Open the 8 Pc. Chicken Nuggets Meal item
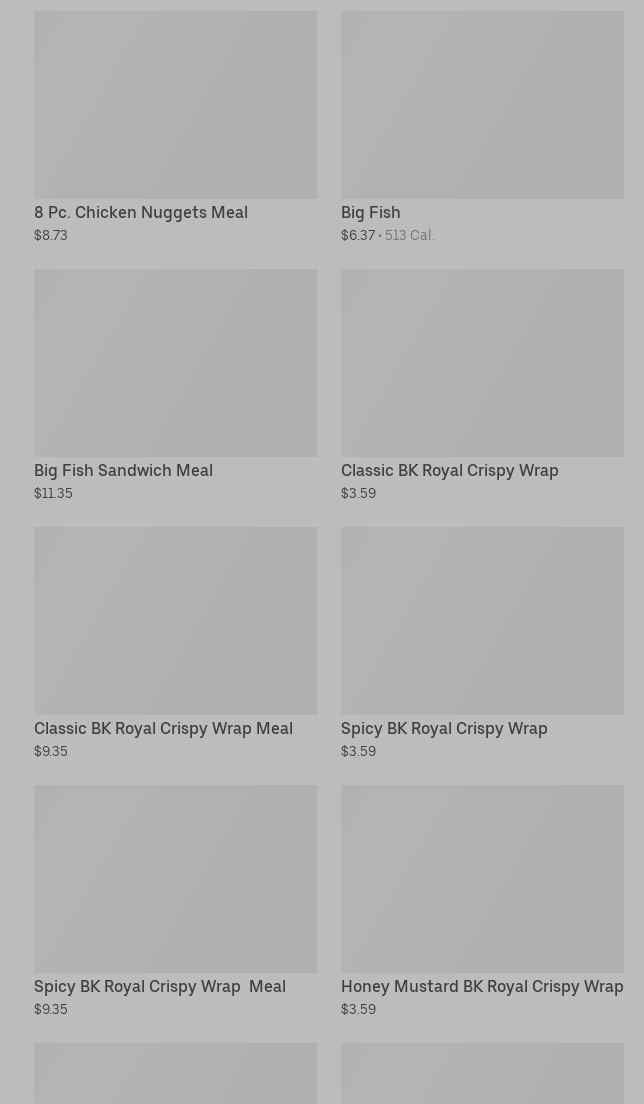Viewport: 644px width, 1104px height. 175,127
